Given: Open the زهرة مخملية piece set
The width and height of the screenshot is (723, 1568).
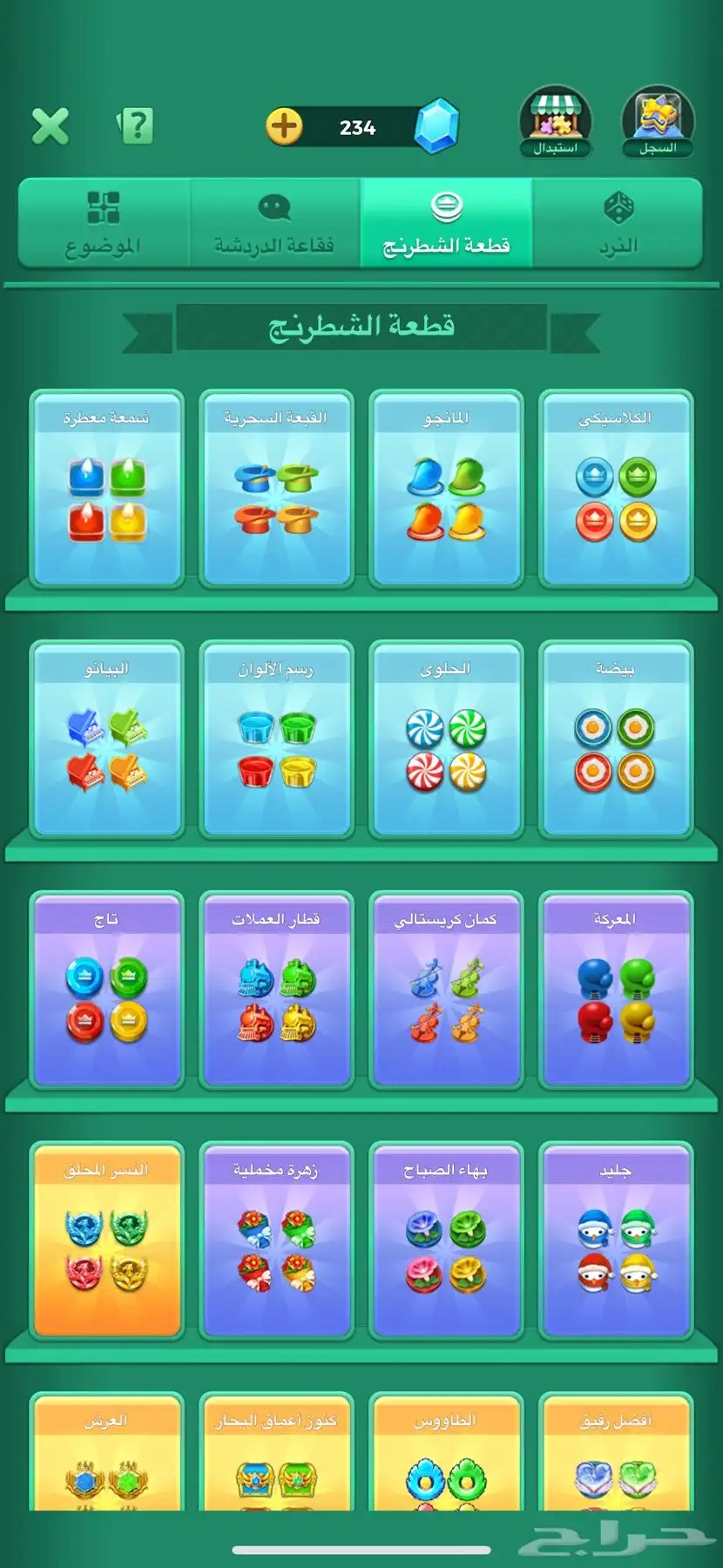Looking at the screenshot, I should (276, 1241).
